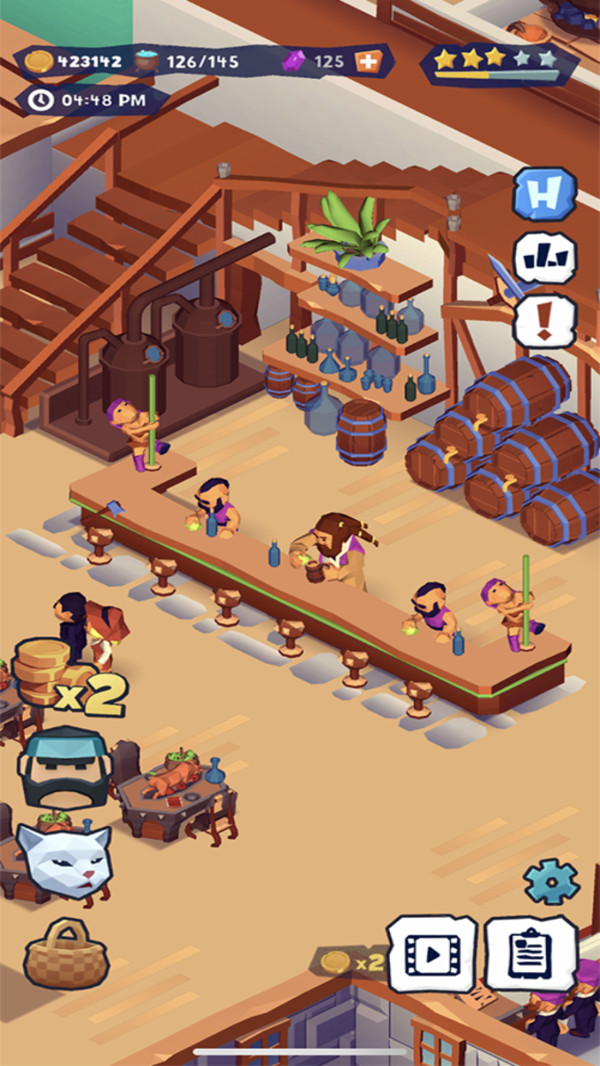Tap the orange plus to buy gems

coord(369,61)
